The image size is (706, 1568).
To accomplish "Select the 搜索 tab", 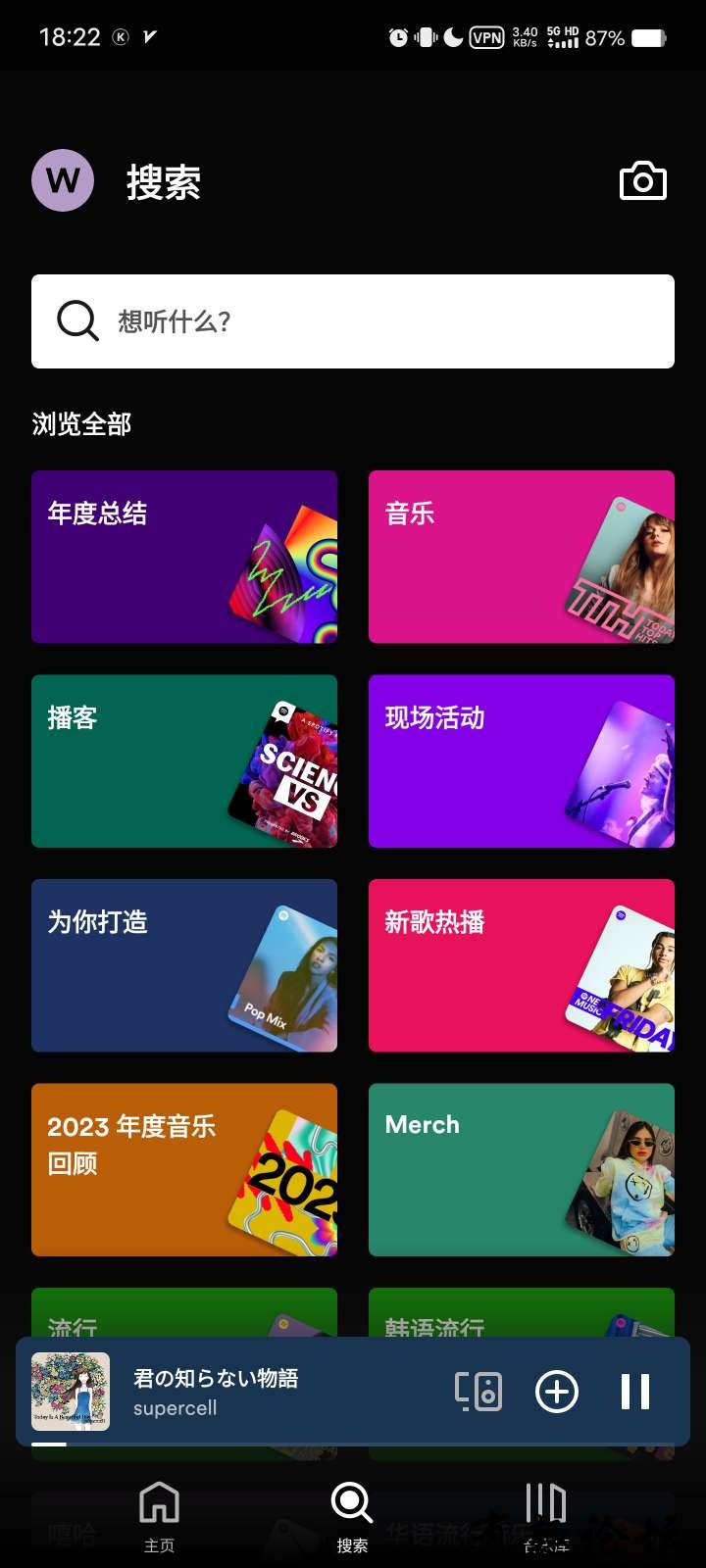I will tap(352, 1515).
